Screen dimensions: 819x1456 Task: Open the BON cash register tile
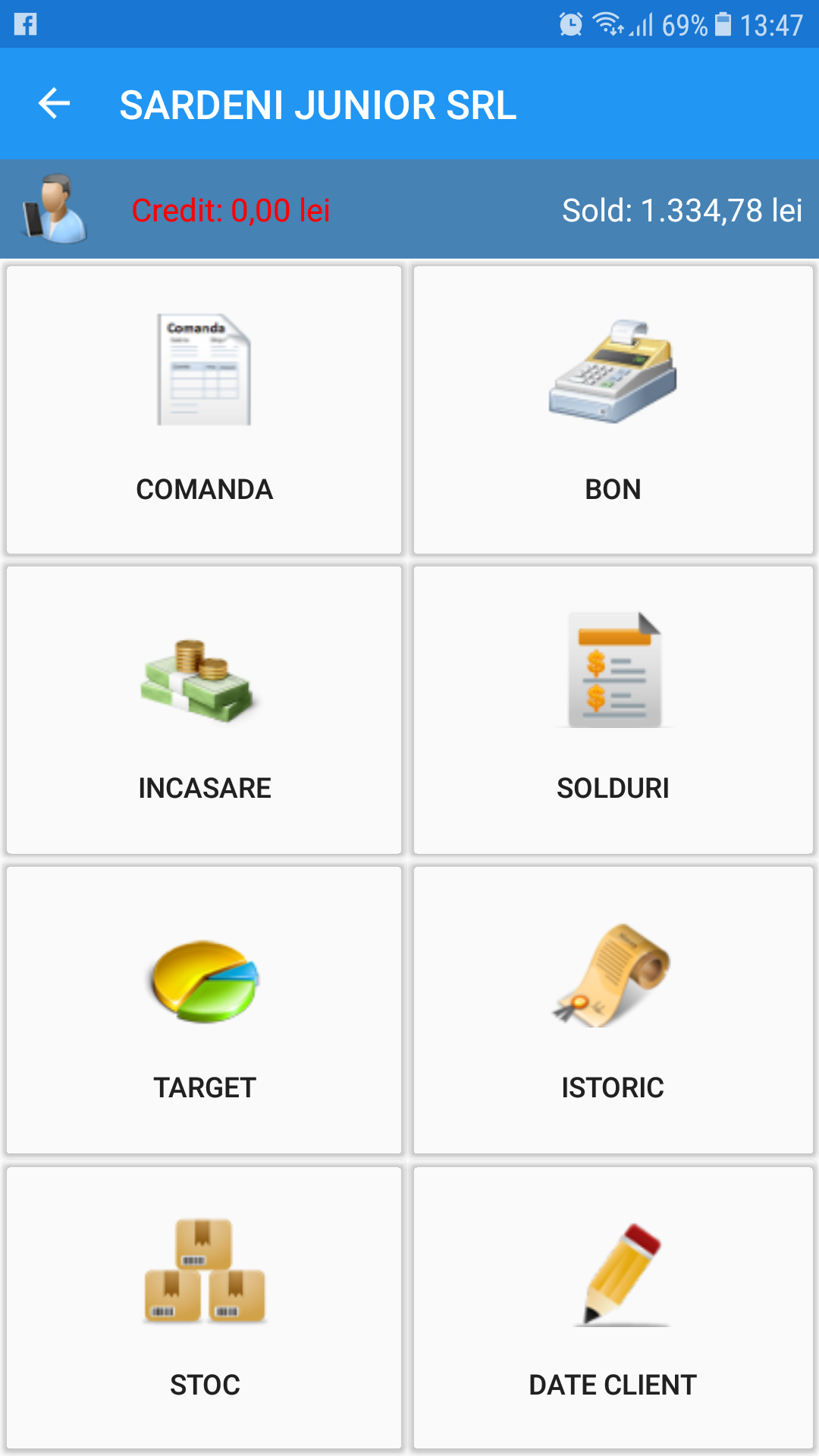[x=613, y=409]
